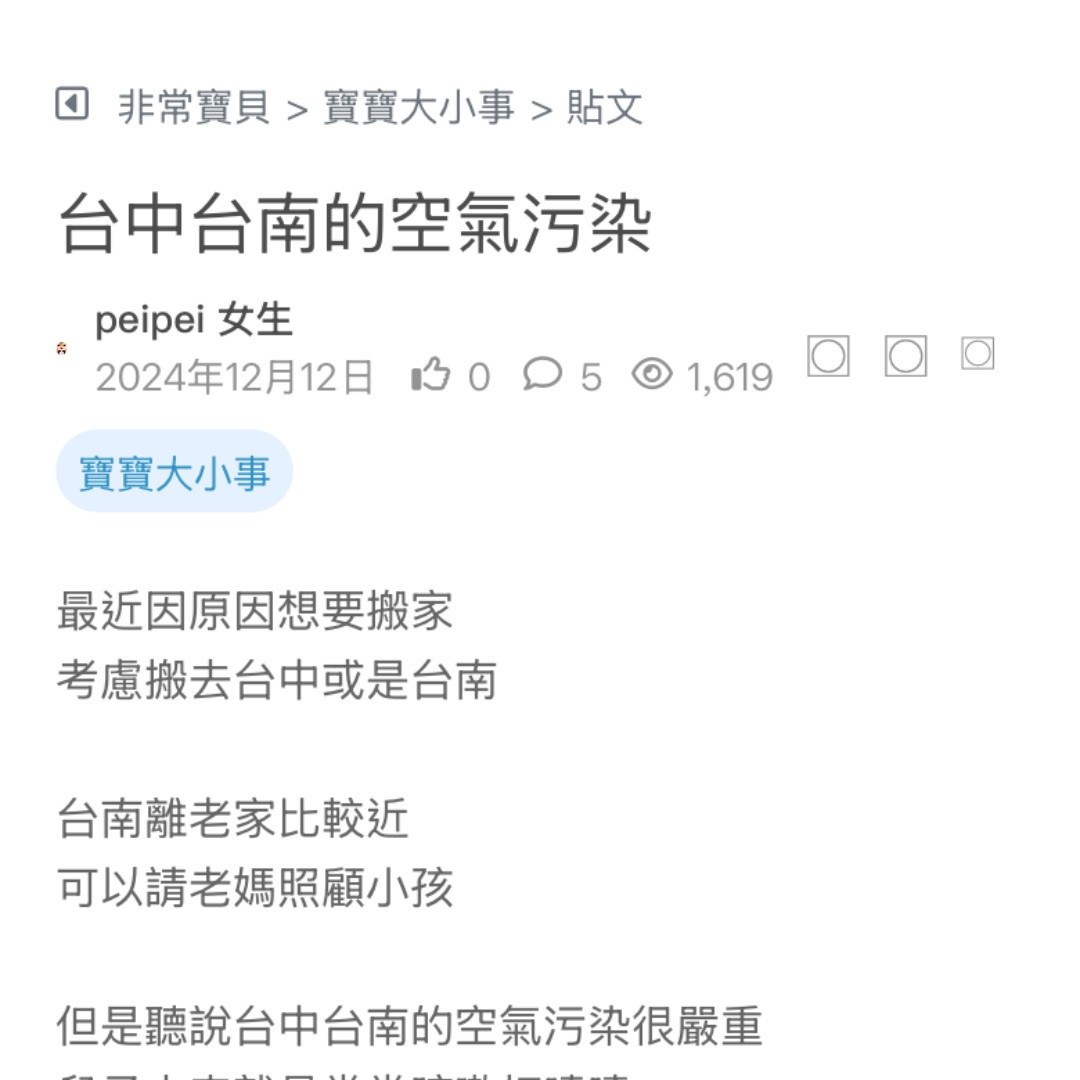The image size is (1080, 1080).
Task: Go to 寶寶大小事 in the breadcrumb
Action: [419, 107]
